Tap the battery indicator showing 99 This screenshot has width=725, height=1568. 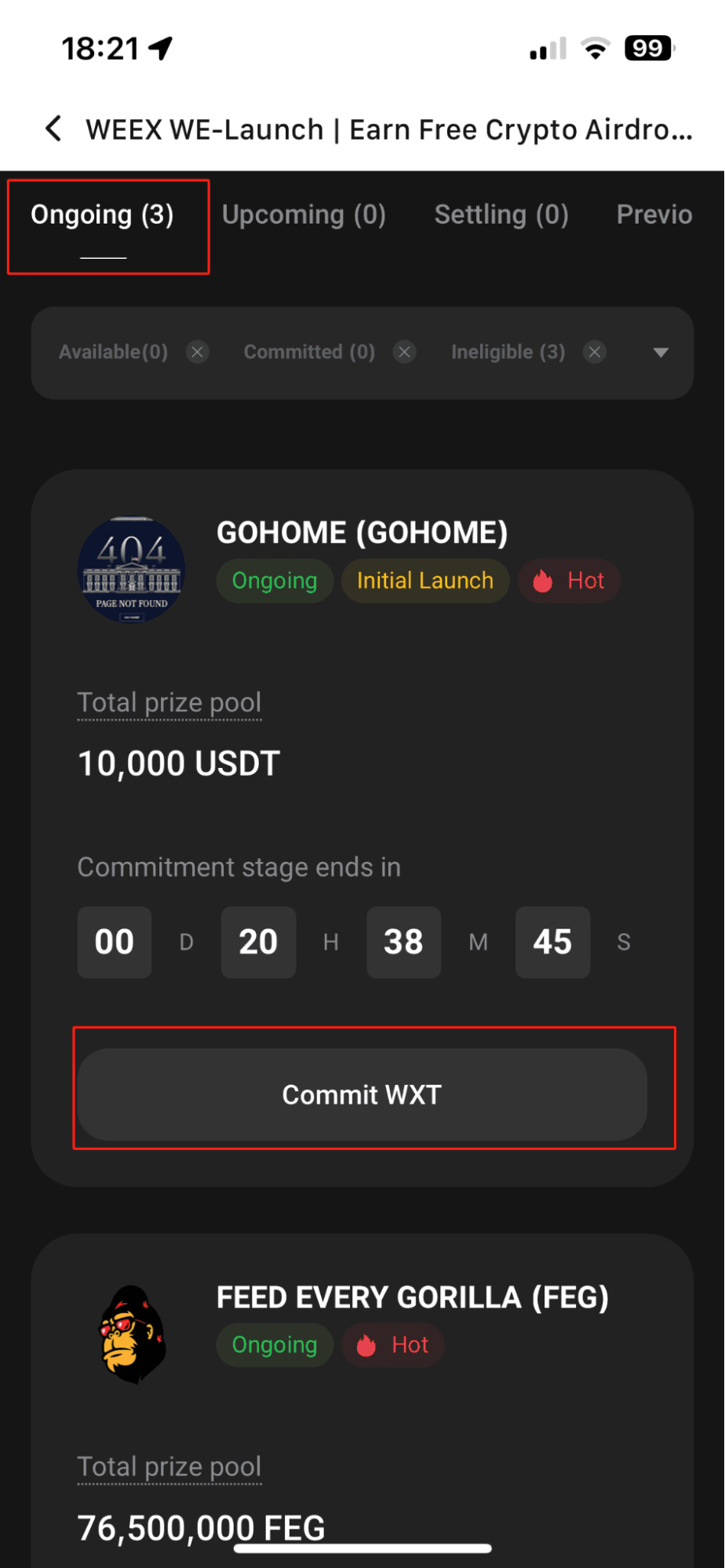click(647, 49)
